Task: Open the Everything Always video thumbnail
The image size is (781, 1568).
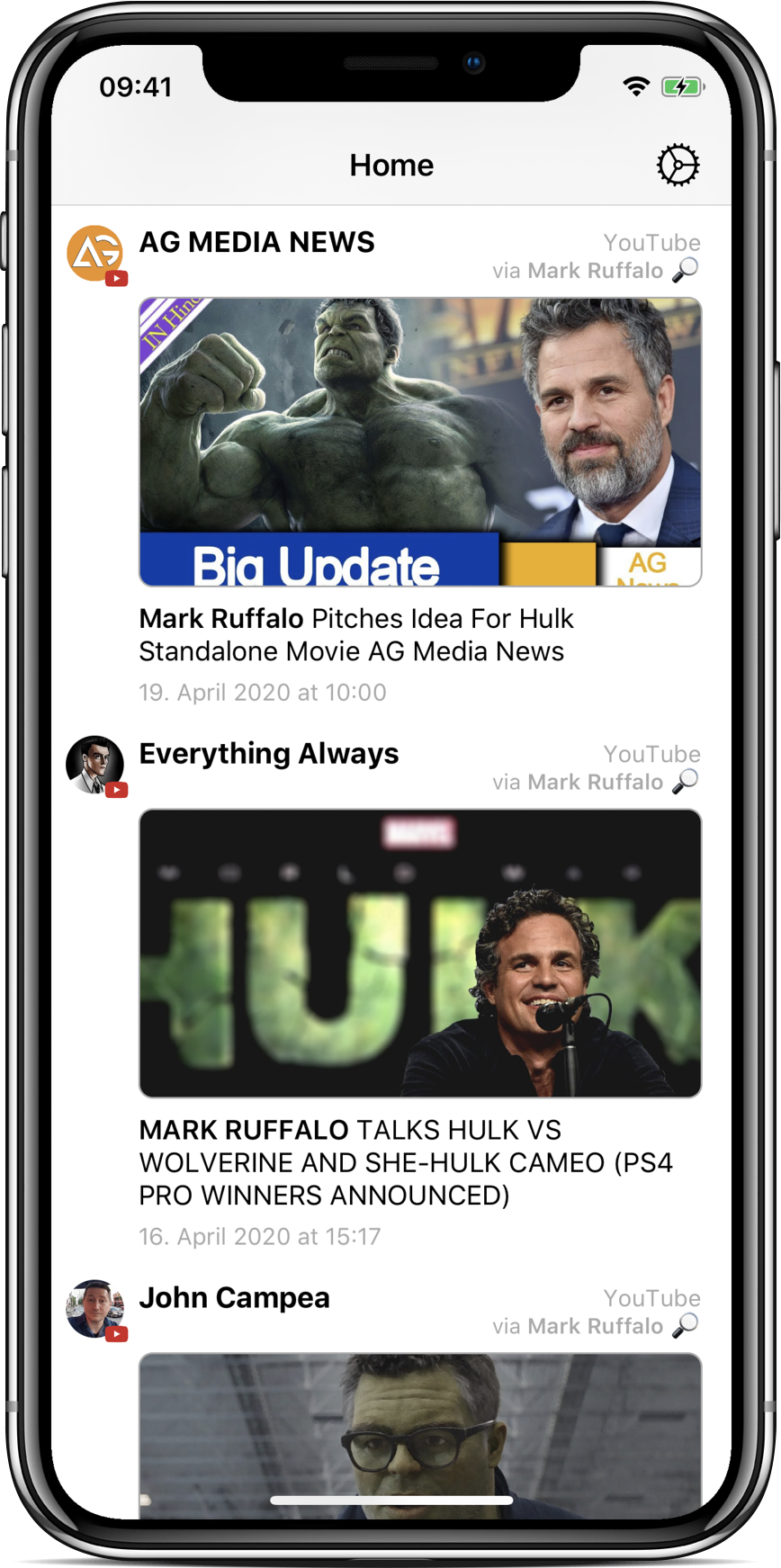Action: click(420, 953)
